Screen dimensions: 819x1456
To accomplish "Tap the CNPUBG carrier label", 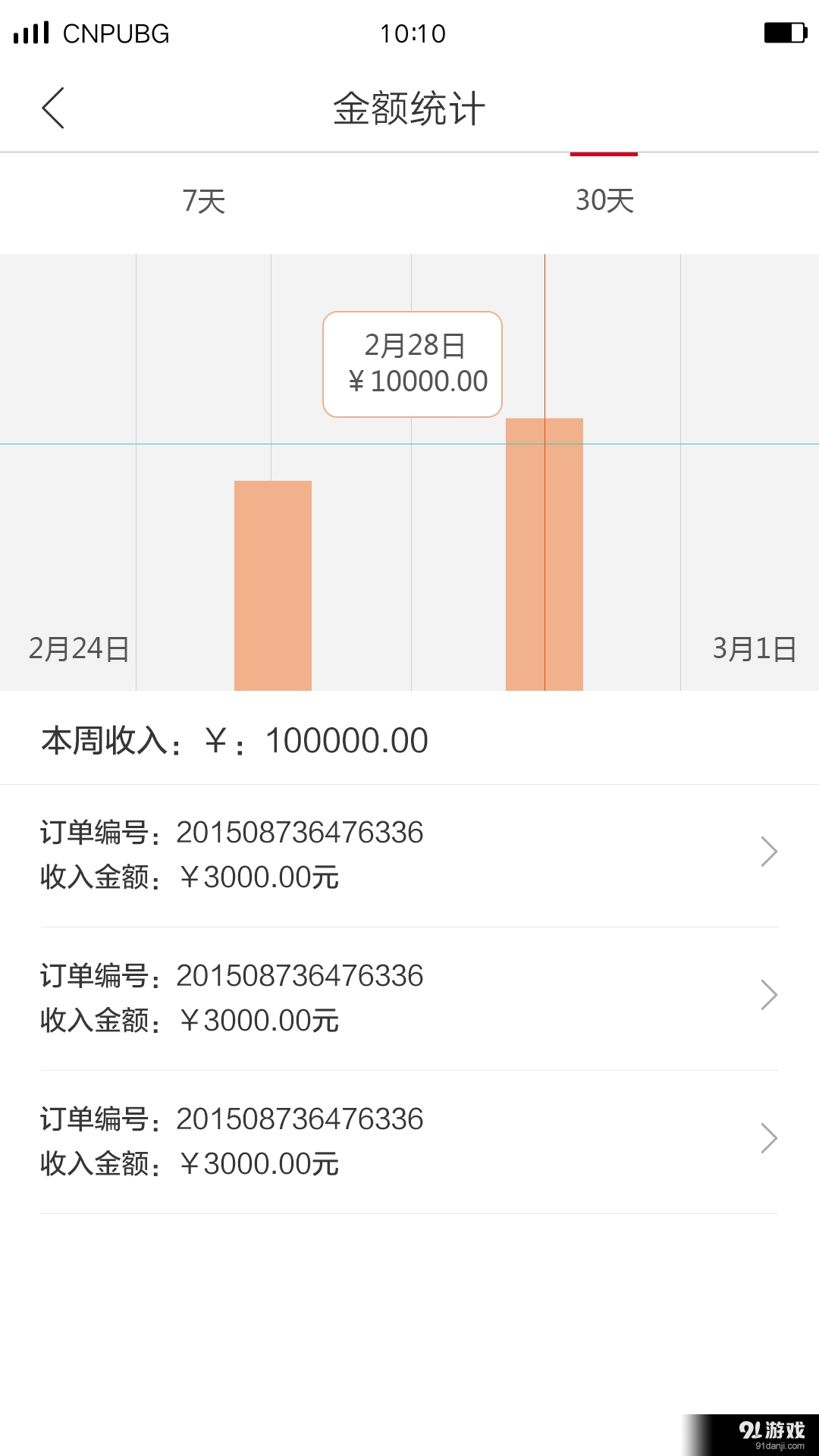I will 115,33.
